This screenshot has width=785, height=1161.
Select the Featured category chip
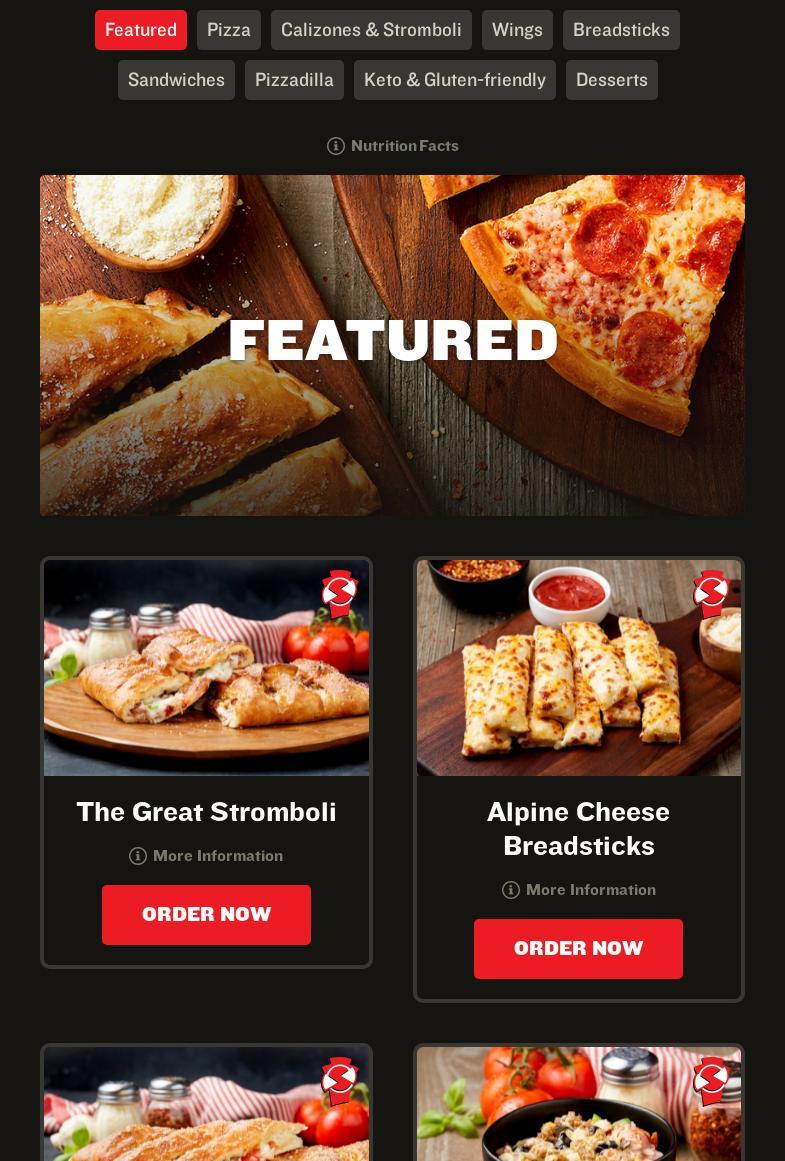point(141,30)
